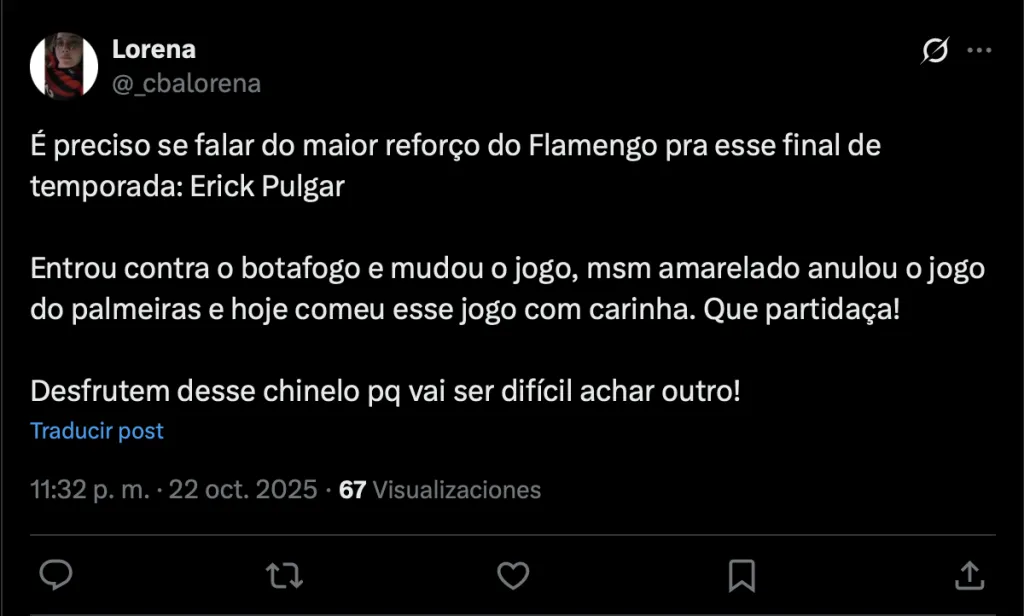Screen dimensions: 1024x616
Task: Tap the Traducir post link
Action: pyautogui.click(x=97, y=431)
